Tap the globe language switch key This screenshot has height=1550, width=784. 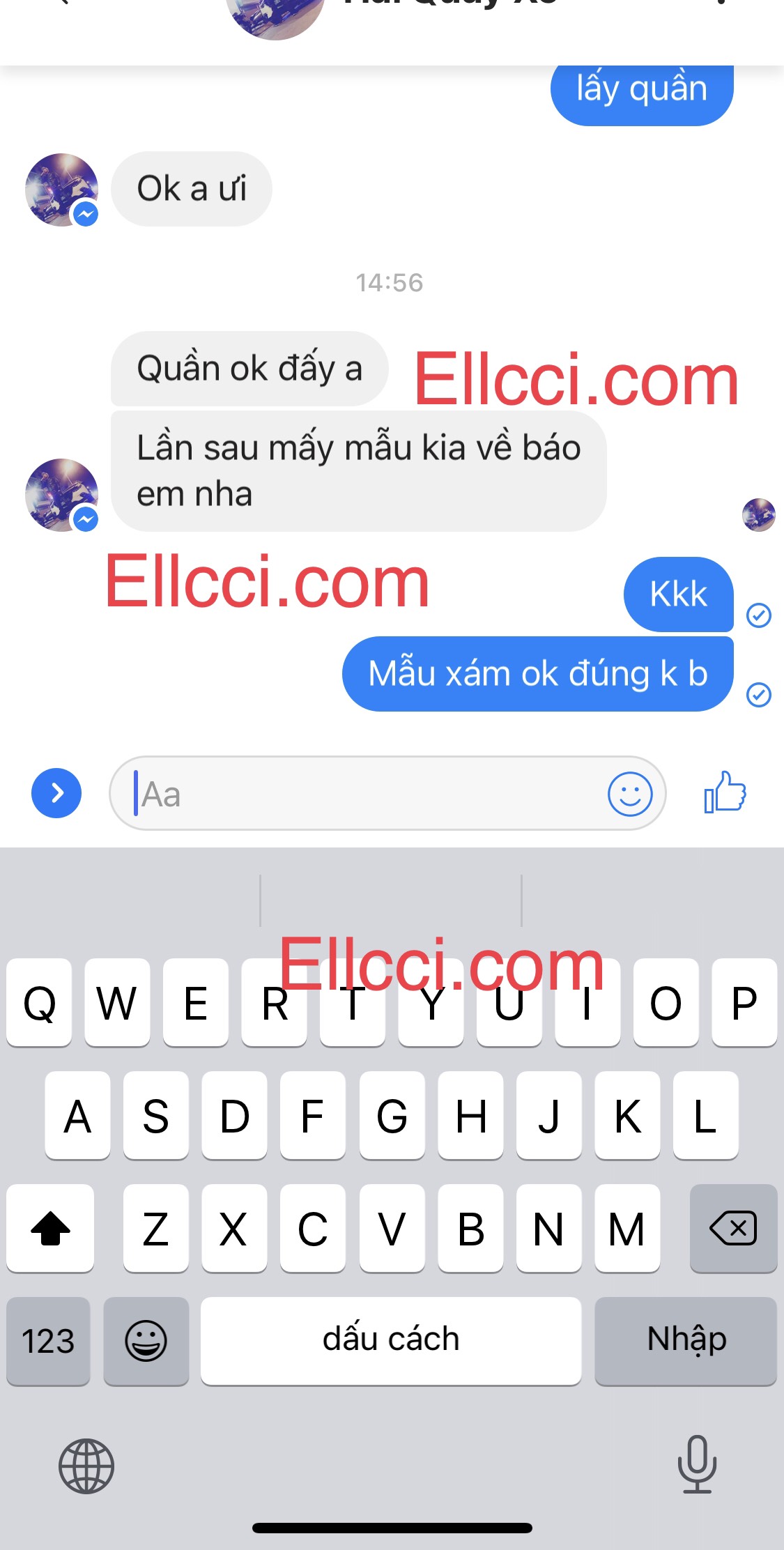(x=86, y=1466)
